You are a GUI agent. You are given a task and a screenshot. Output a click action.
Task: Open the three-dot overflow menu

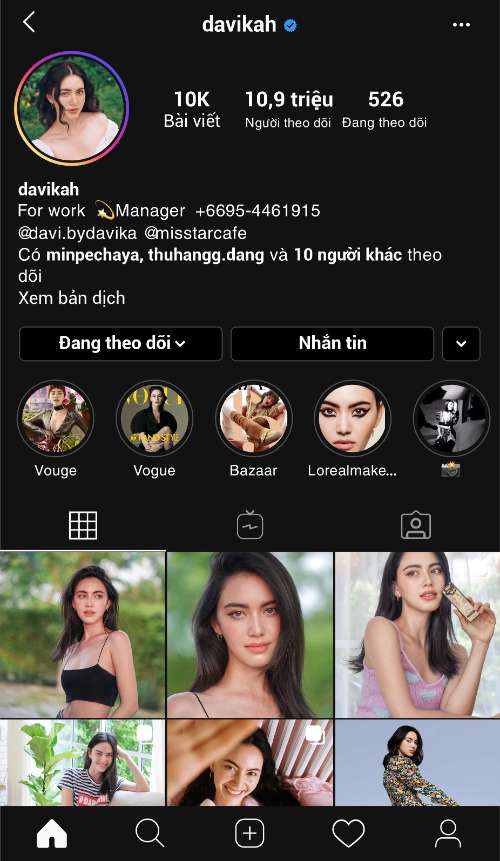[x=461, y=25]
